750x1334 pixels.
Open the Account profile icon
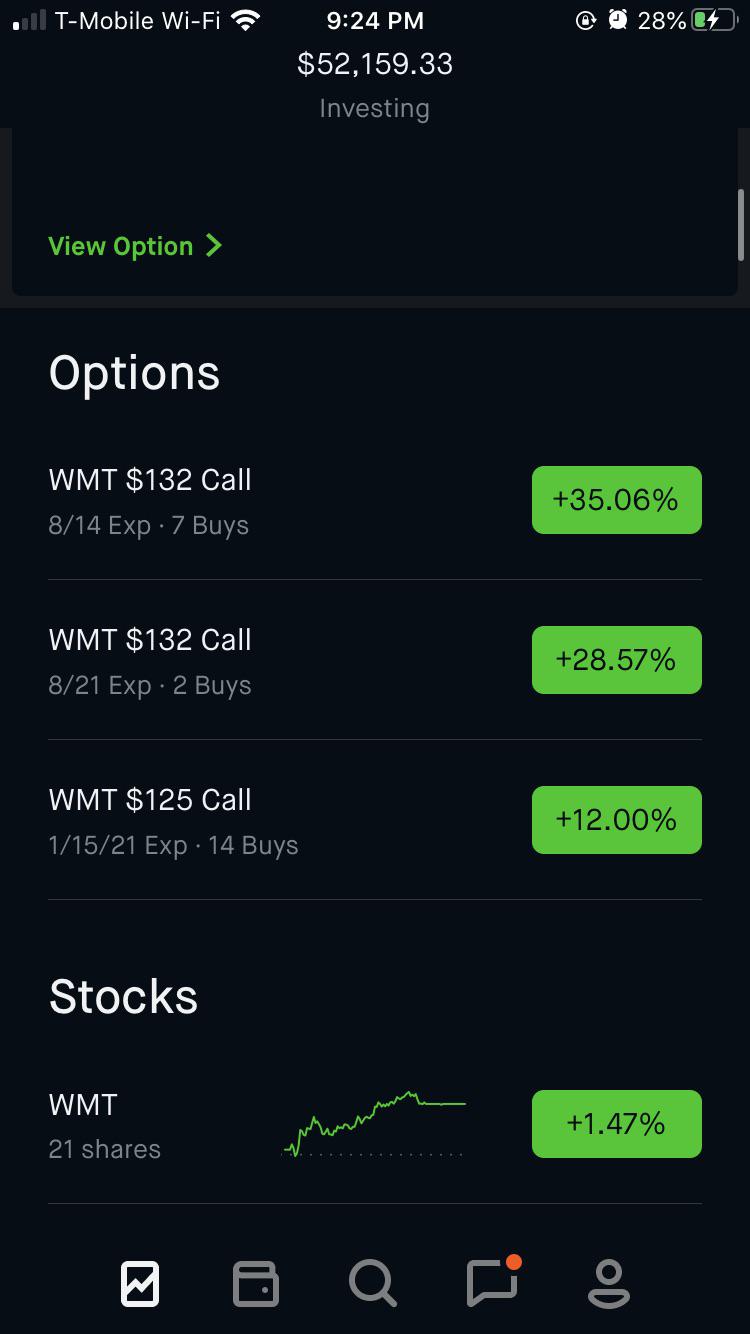coord(607,1283)
